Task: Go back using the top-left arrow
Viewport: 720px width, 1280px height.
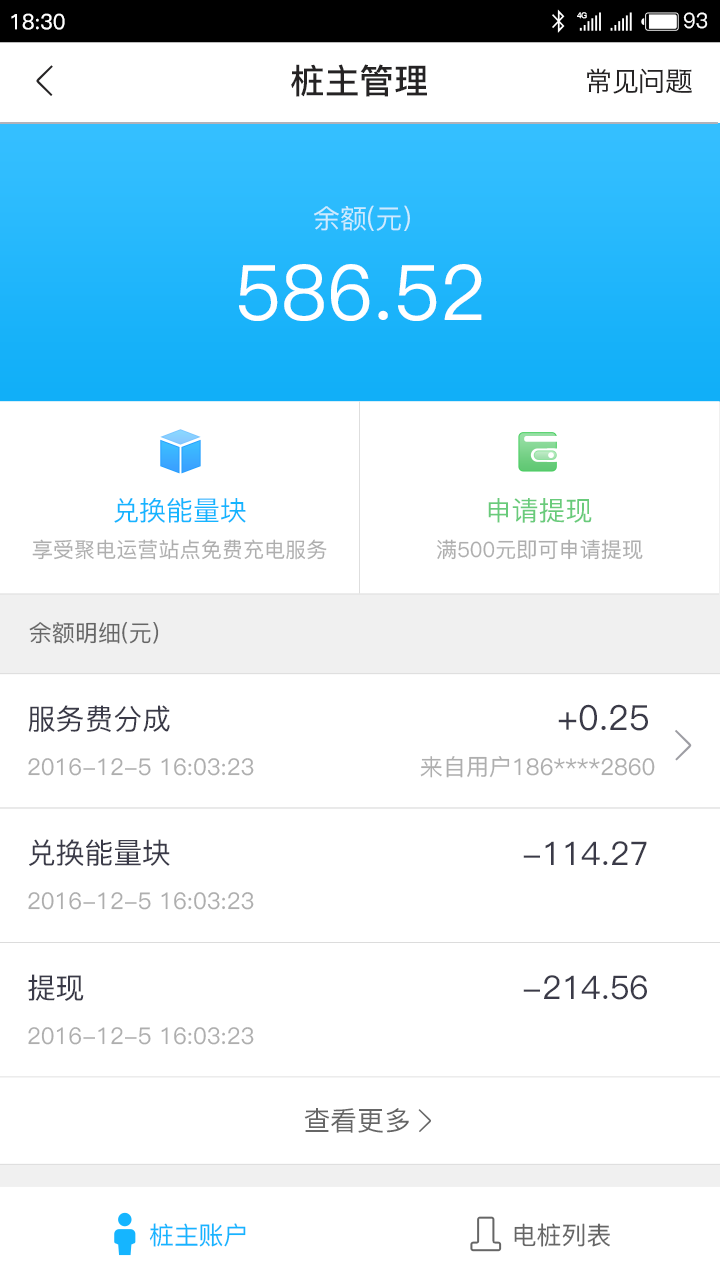Action: point(44,81)
